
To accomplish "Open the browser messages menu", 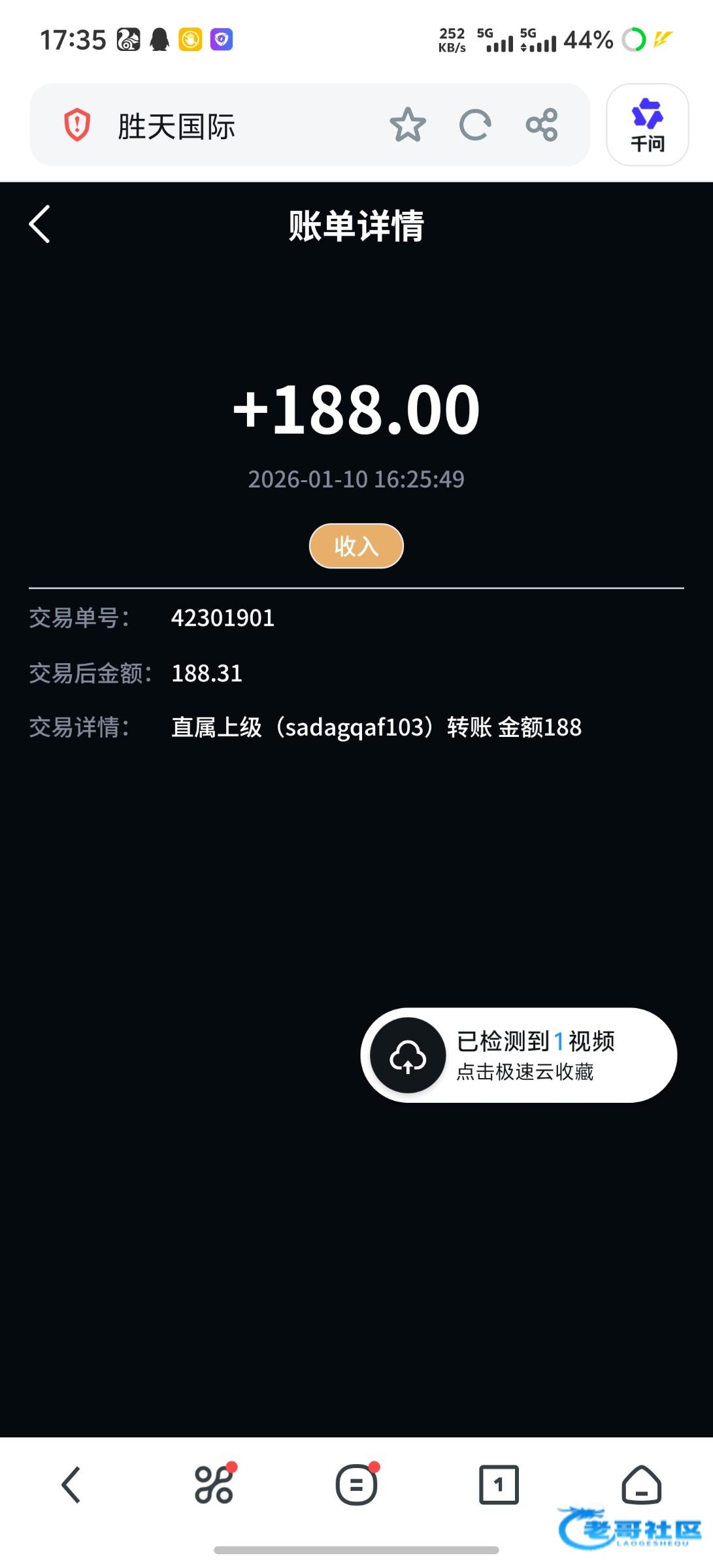I will 357,1484.
